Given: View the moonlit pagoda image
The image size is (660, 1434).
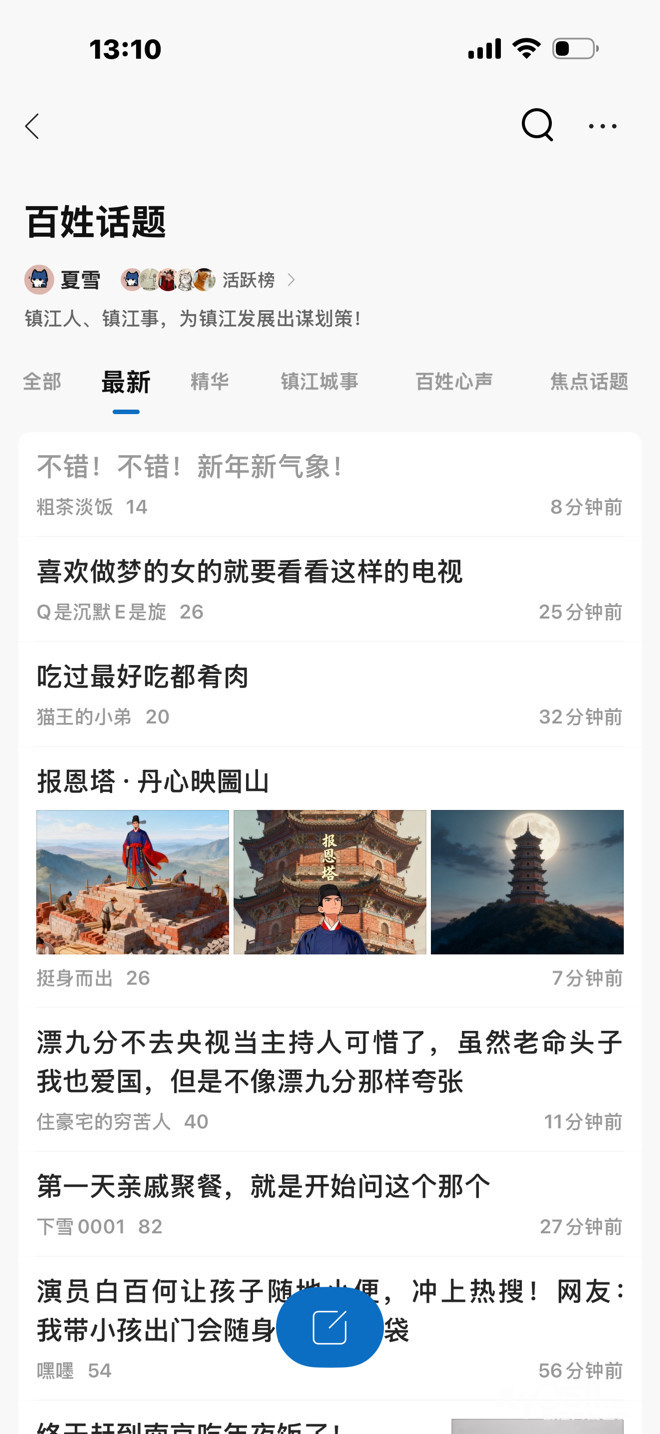Looking at the screenshot, I should 527,881.
